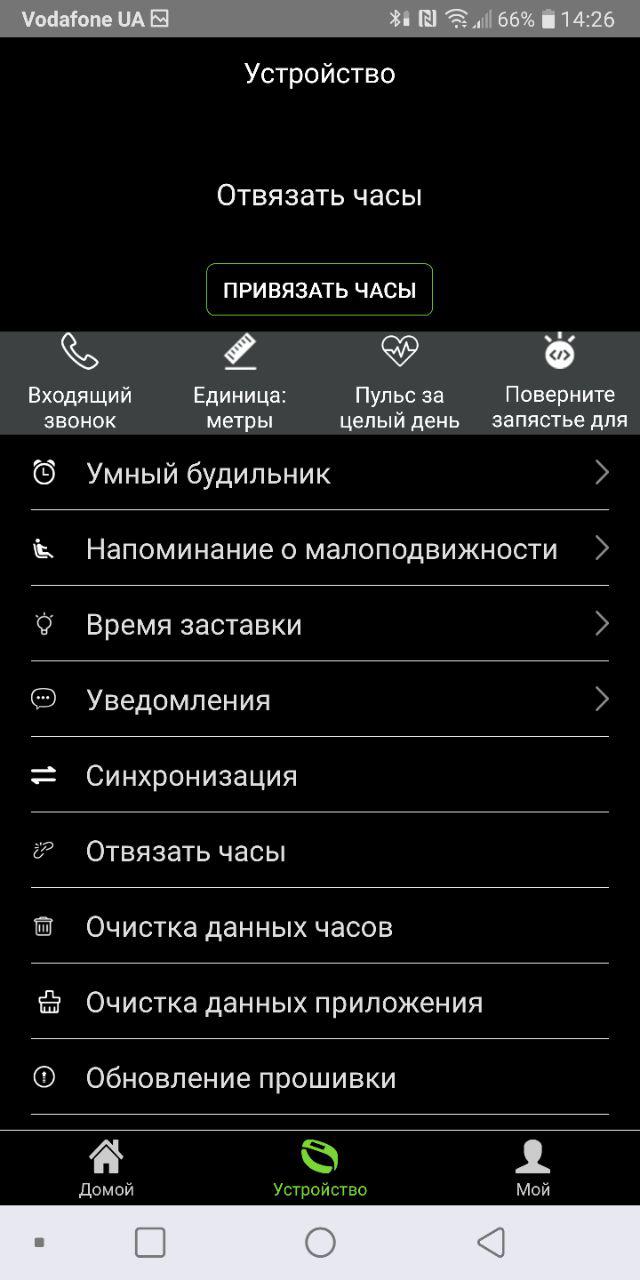This screenshot has height=1280, width=640.
Task: Open Напоминание о малоподвижности
Action: pyautogui.click(x=320, y=549)
